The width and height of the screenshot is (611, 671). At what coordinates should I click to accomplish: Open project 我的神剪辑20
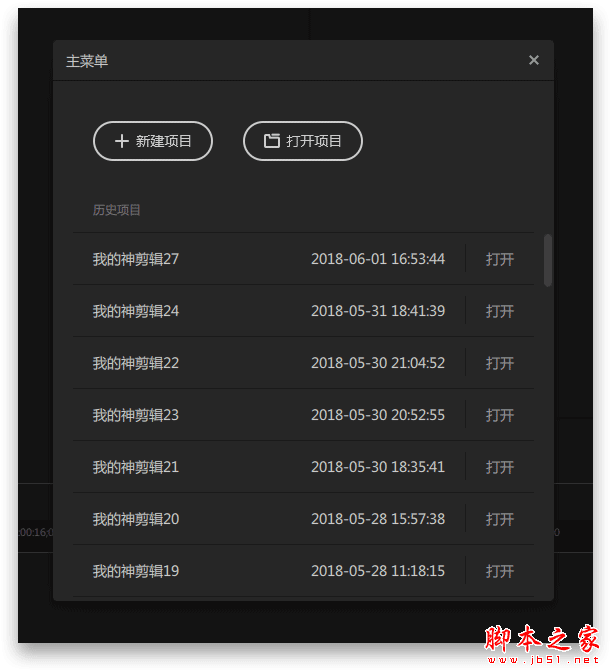500,519
